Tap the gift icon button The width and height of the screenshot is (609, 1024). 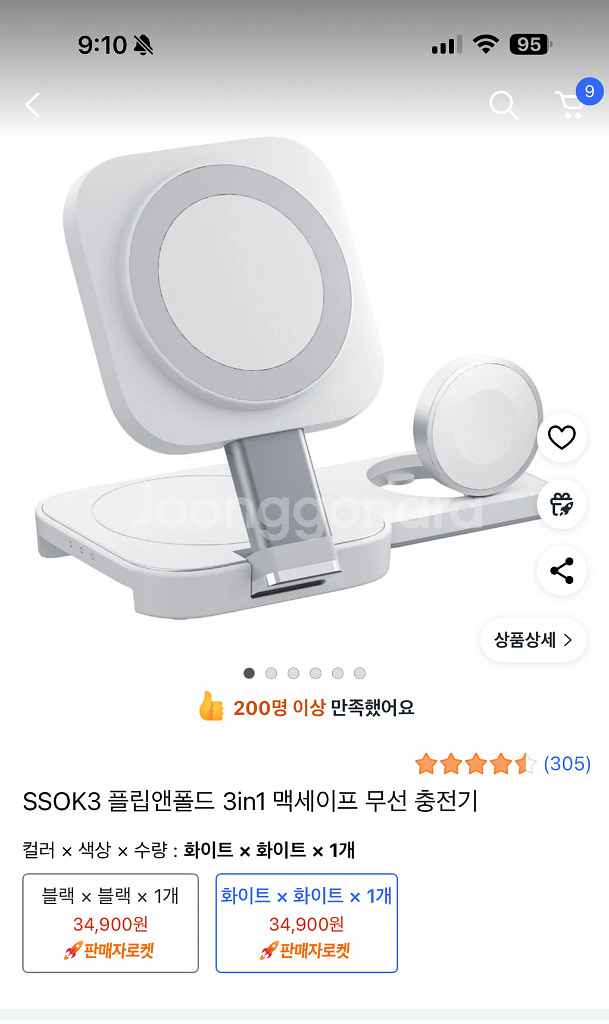click(561, 505)
